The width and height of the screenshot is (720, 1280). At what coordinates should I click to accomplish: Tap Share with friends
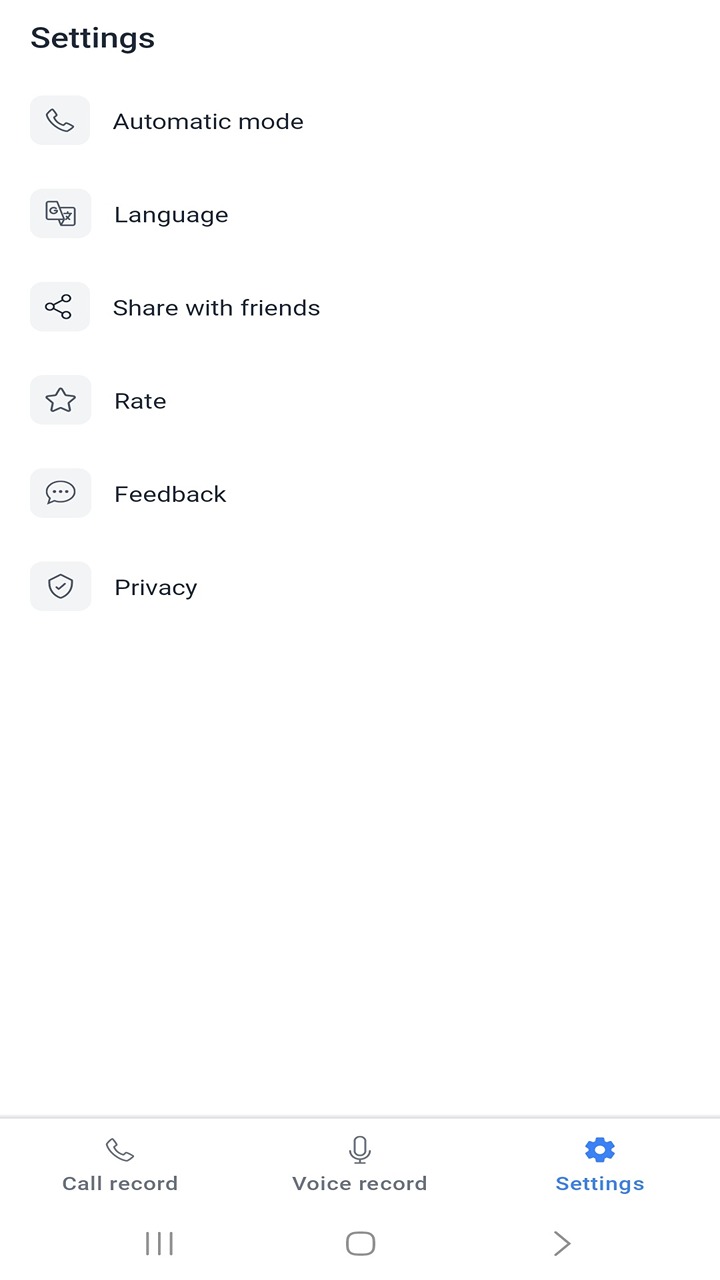pos(216,308)
